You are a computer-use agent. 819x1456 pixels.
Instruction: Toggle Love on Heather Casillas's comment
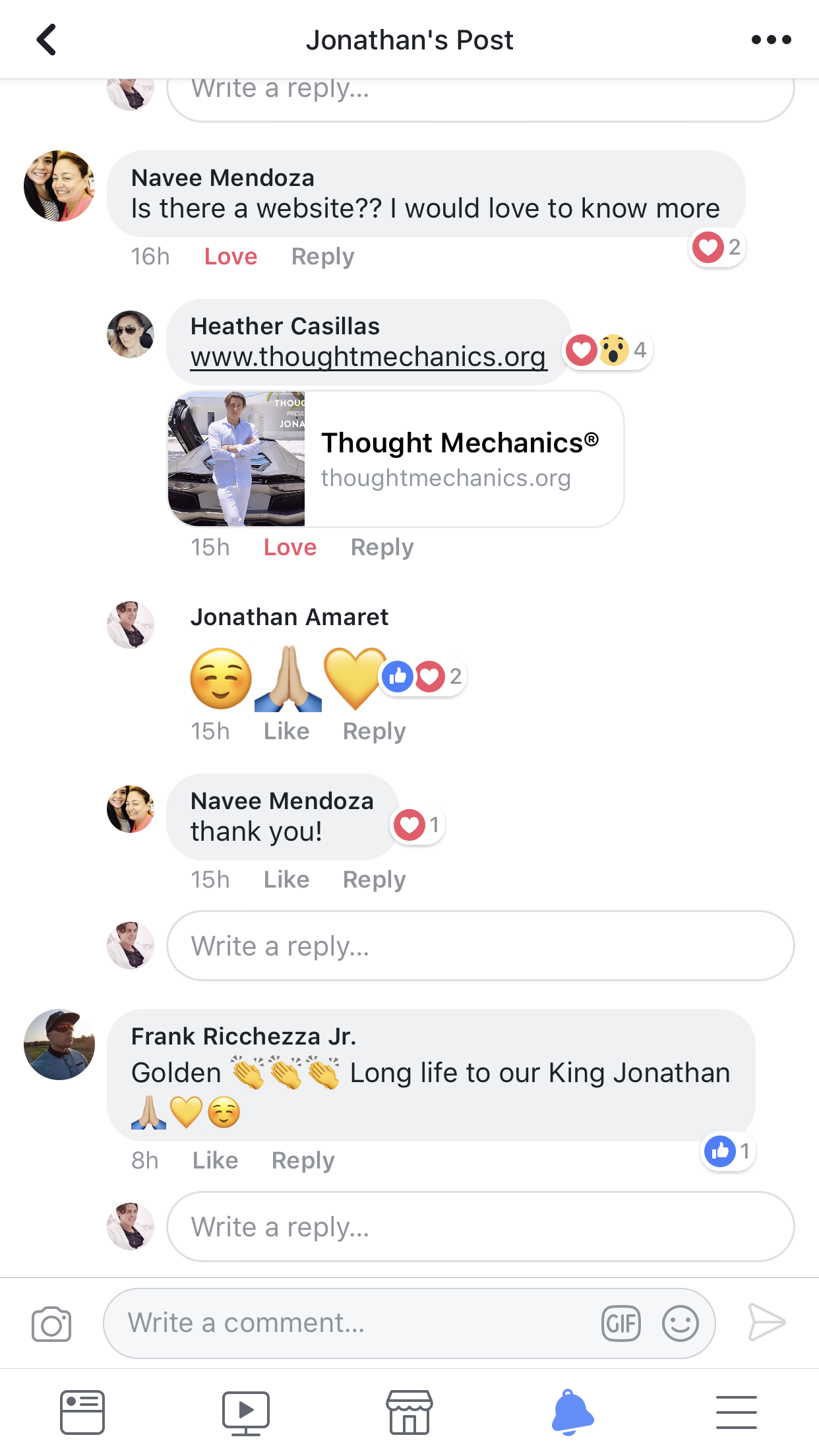click(x=290, y=547)
